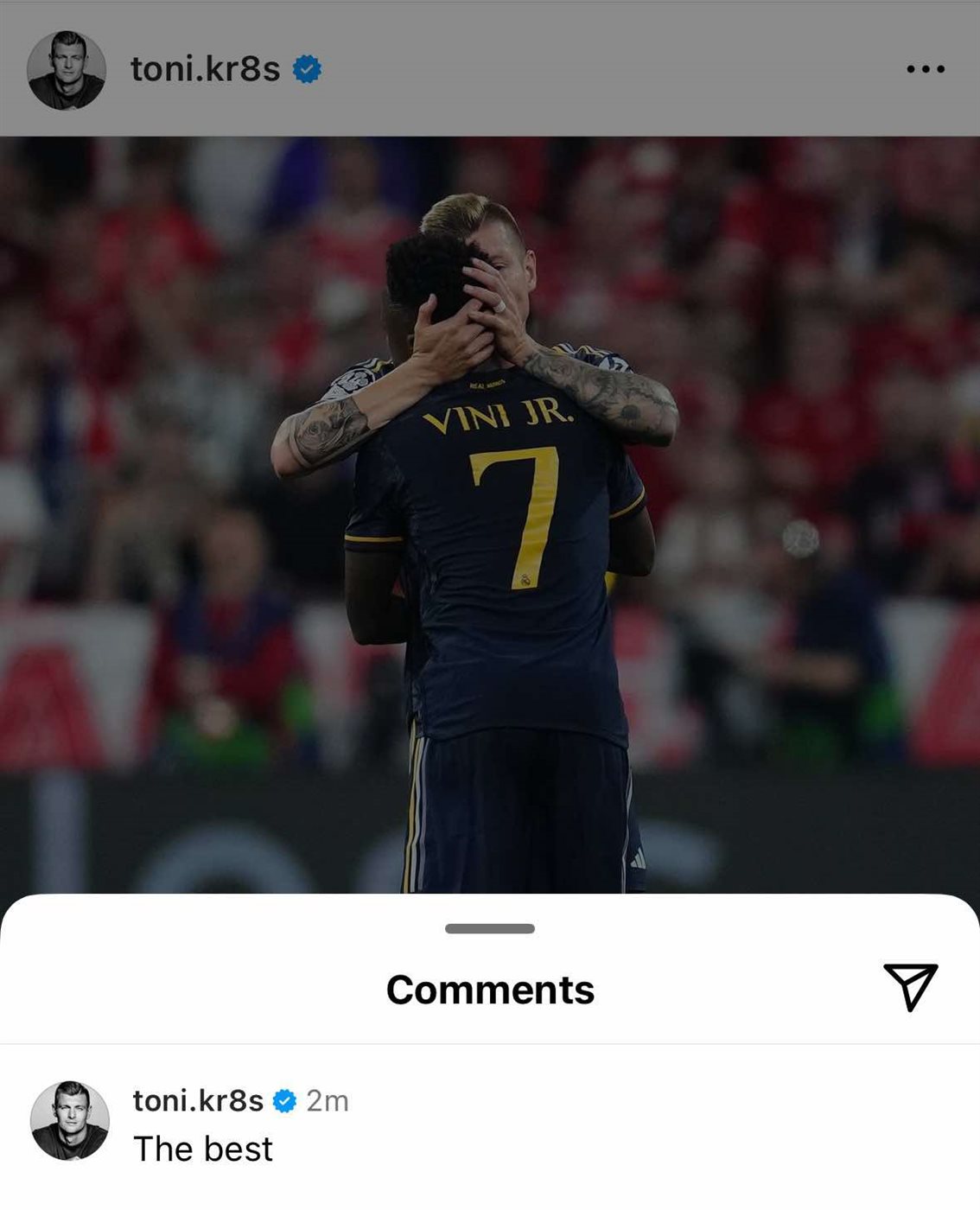Tap the post header profile picture
Image resolution: width=980 pixels, height=1210 pixels.
click(x=67, y=70)
